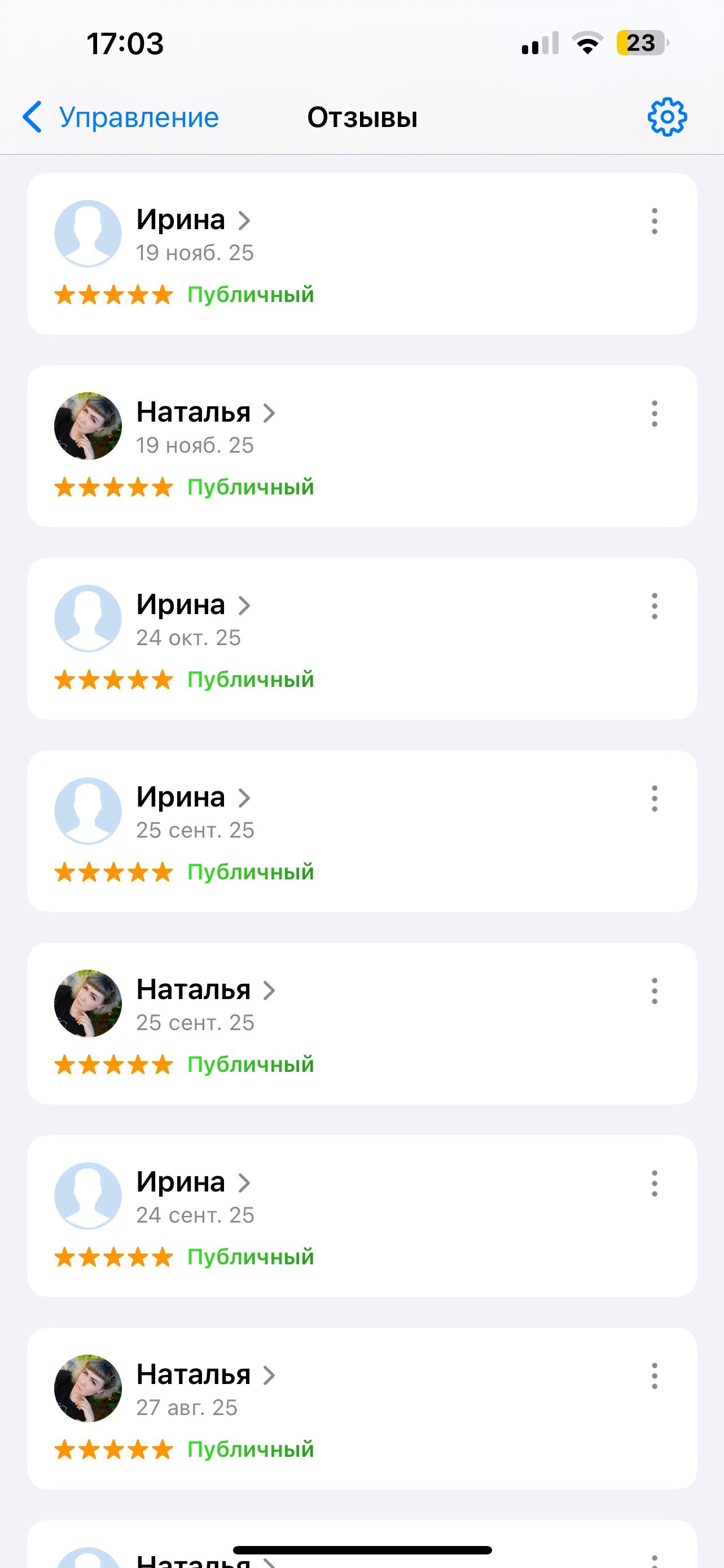
Task: Show more options for Наталья's 19 нояб. review
Action: [x=654, y=413]
